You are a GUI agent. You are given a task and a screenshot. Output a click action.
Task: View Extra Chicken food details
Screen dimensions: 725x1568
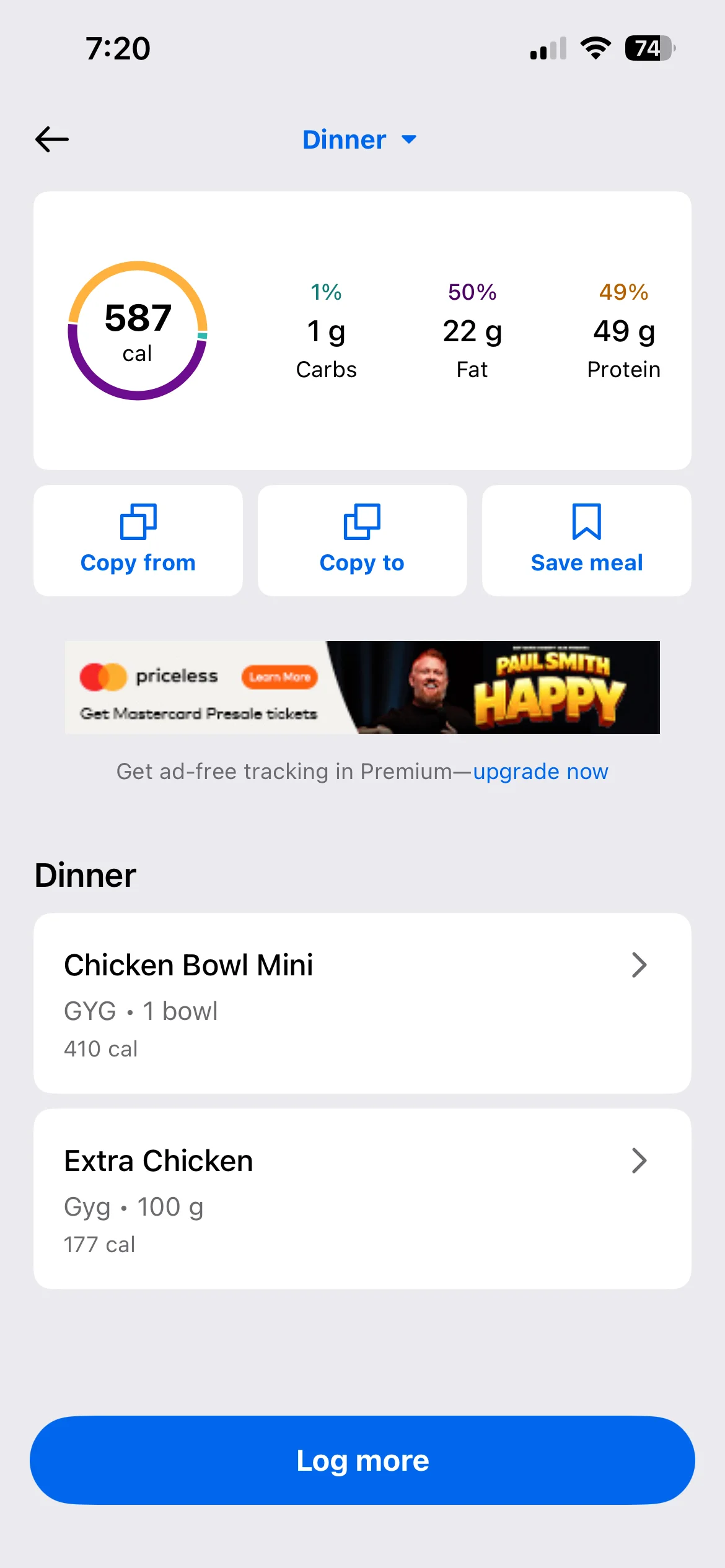click(362, 1198)
